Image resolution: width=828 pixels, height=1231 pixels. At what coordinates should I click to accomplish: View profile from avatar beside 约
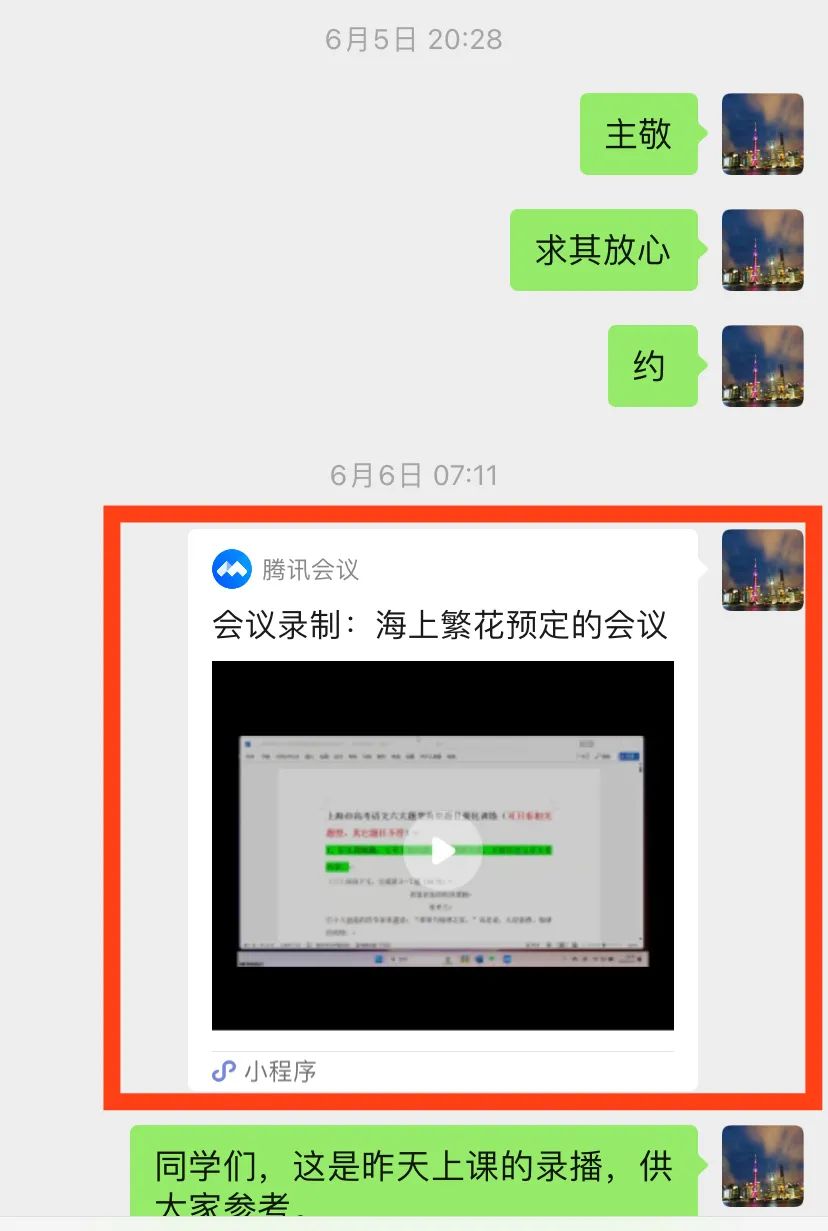click(x=762, y=366)
